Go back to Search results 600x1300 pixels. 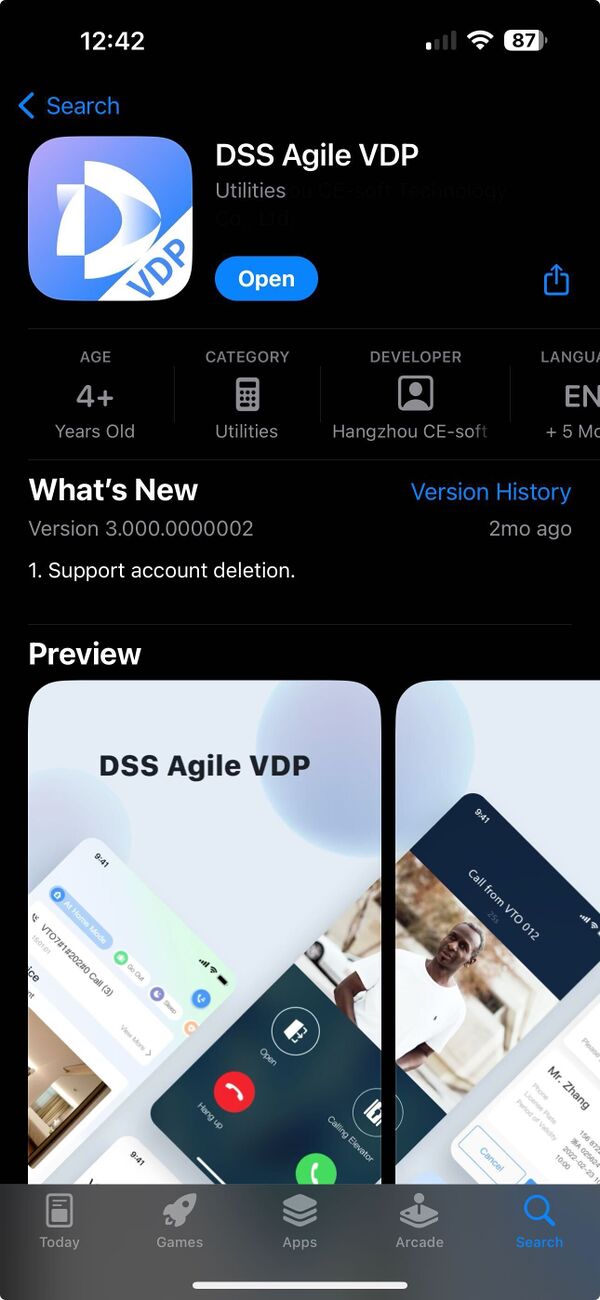tap(69, 106)
